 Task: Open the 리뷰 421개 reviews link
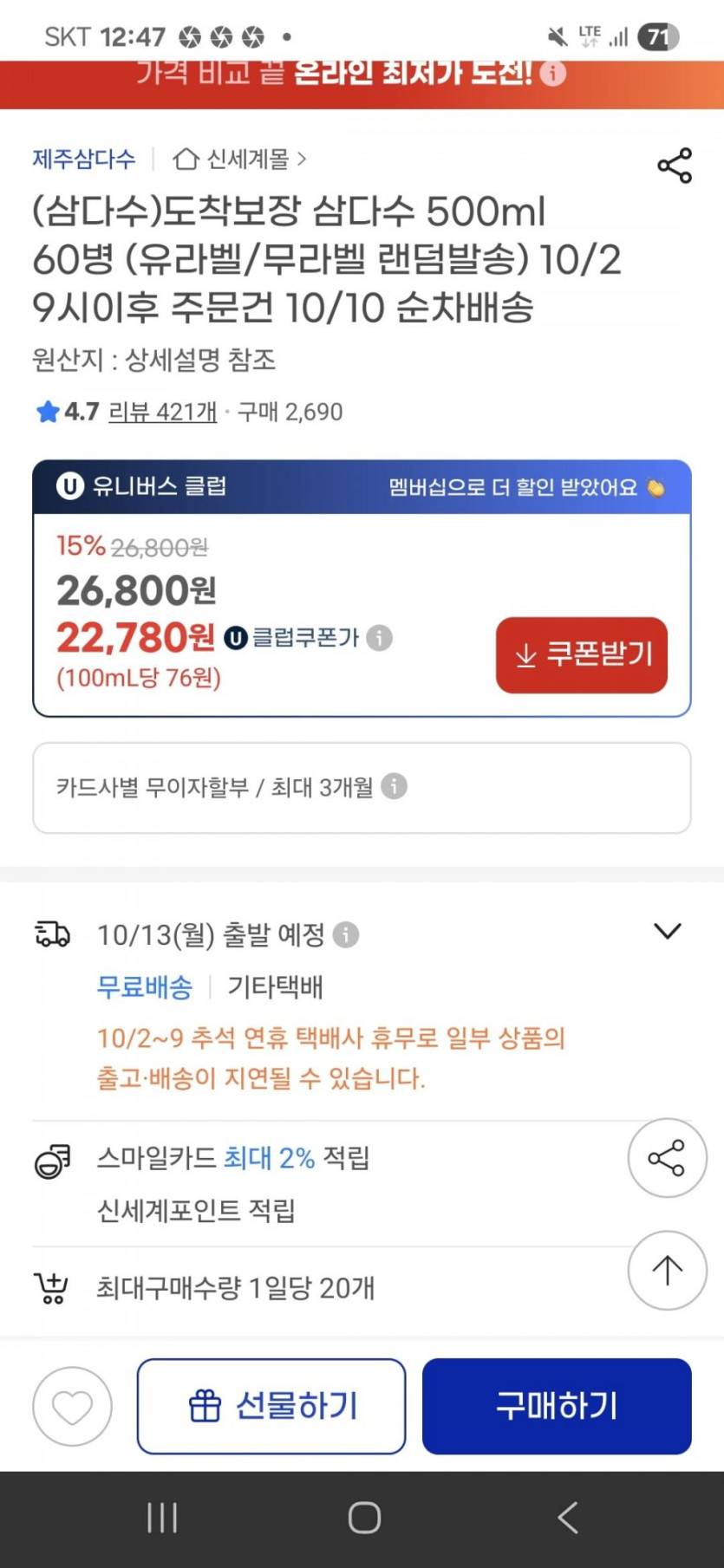pos(162,412)
